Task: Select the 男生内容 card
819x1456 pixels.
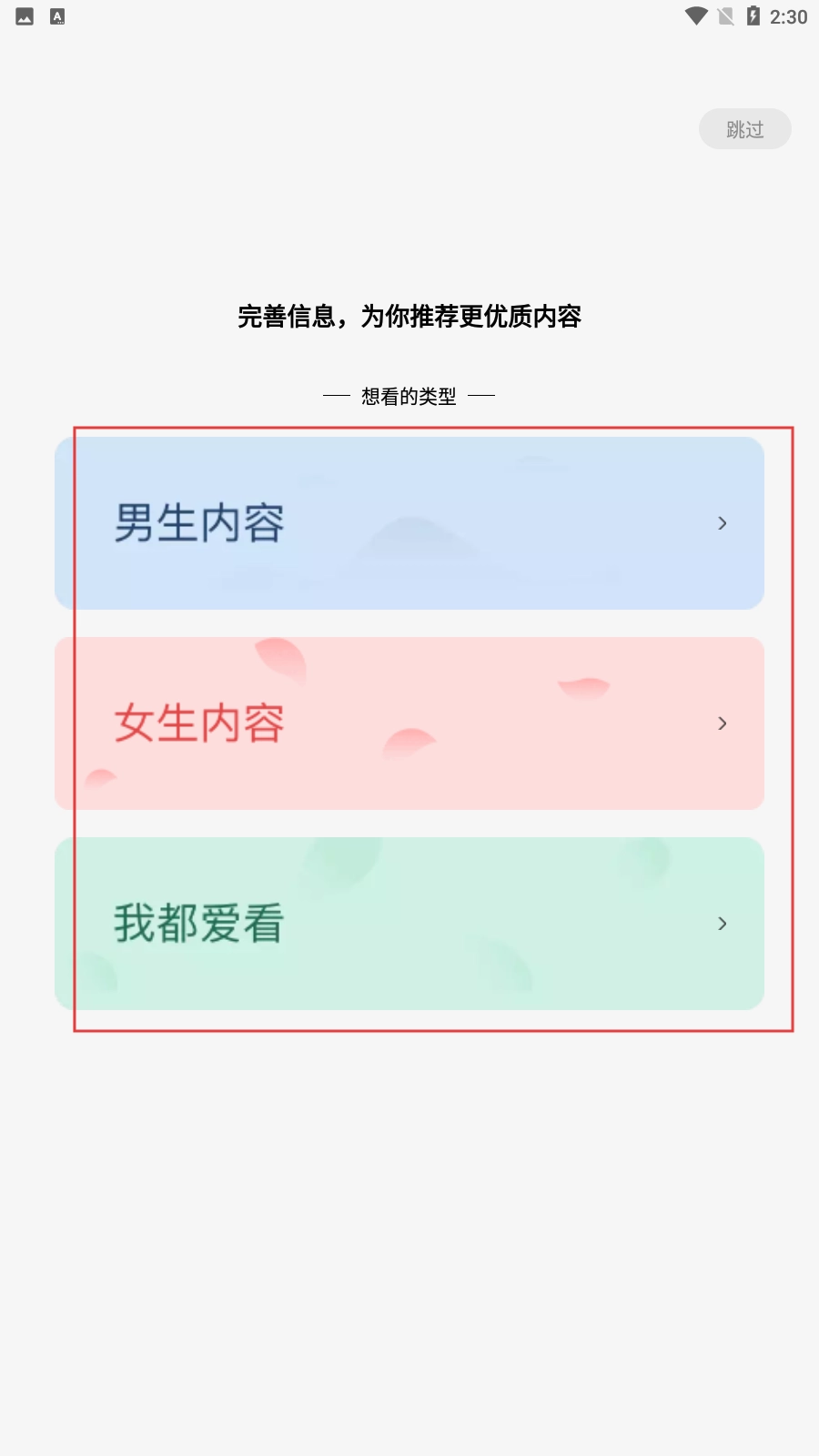Action: pos(409,523)
